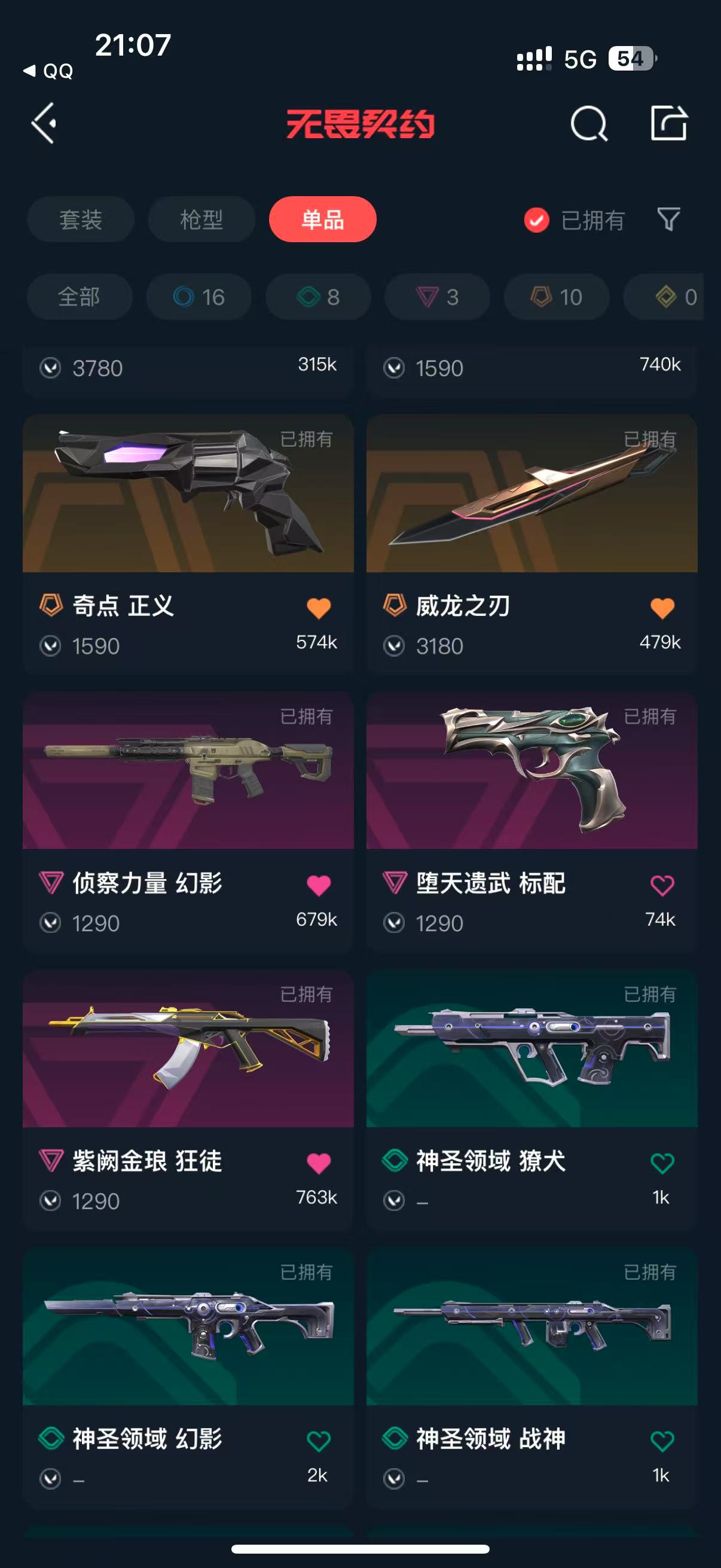
Task: Open the search magnifier icon
Action: (x=589, y=124)
